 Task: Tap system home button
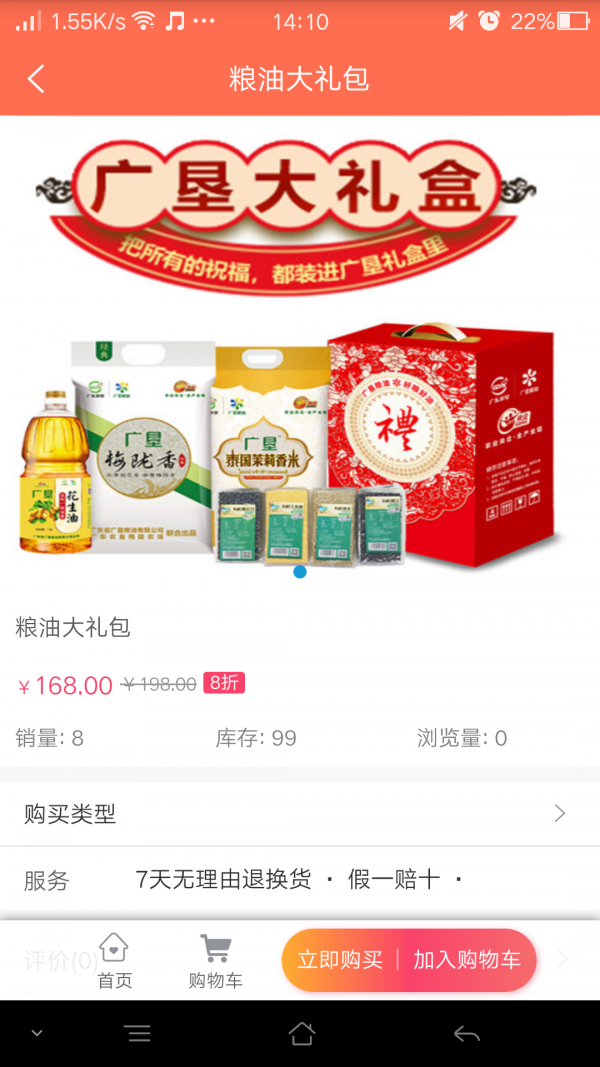pyautogui.click(x=301, y=1033)
